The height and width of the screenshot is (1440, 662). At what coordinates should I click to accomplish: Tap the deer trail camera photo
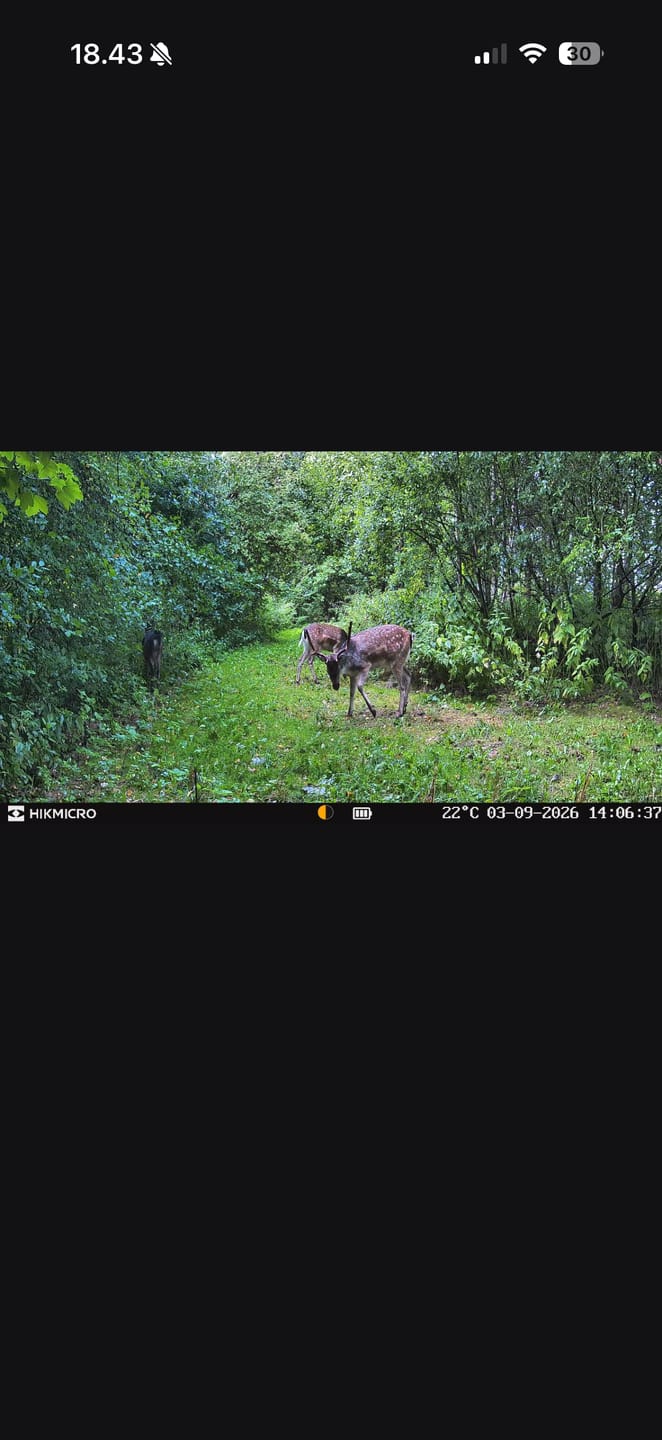[x=331, y=638]
